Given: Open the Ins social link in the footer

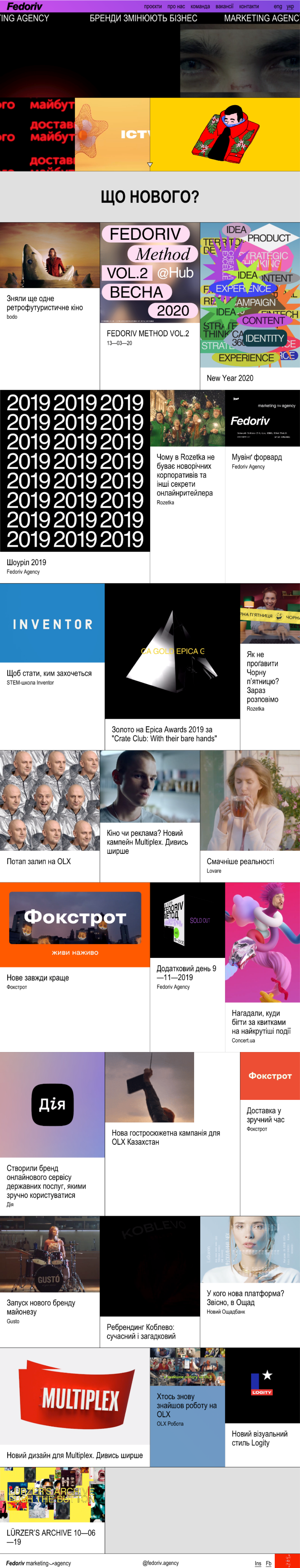Looking at the screenshot, I should coord(258,1563).
